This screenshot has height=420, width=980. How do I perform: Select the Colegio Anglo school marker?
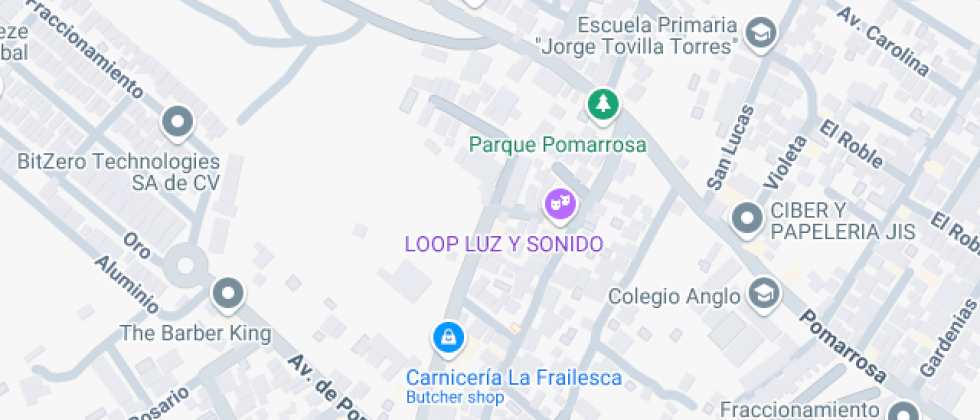click(x=763, y=293)
